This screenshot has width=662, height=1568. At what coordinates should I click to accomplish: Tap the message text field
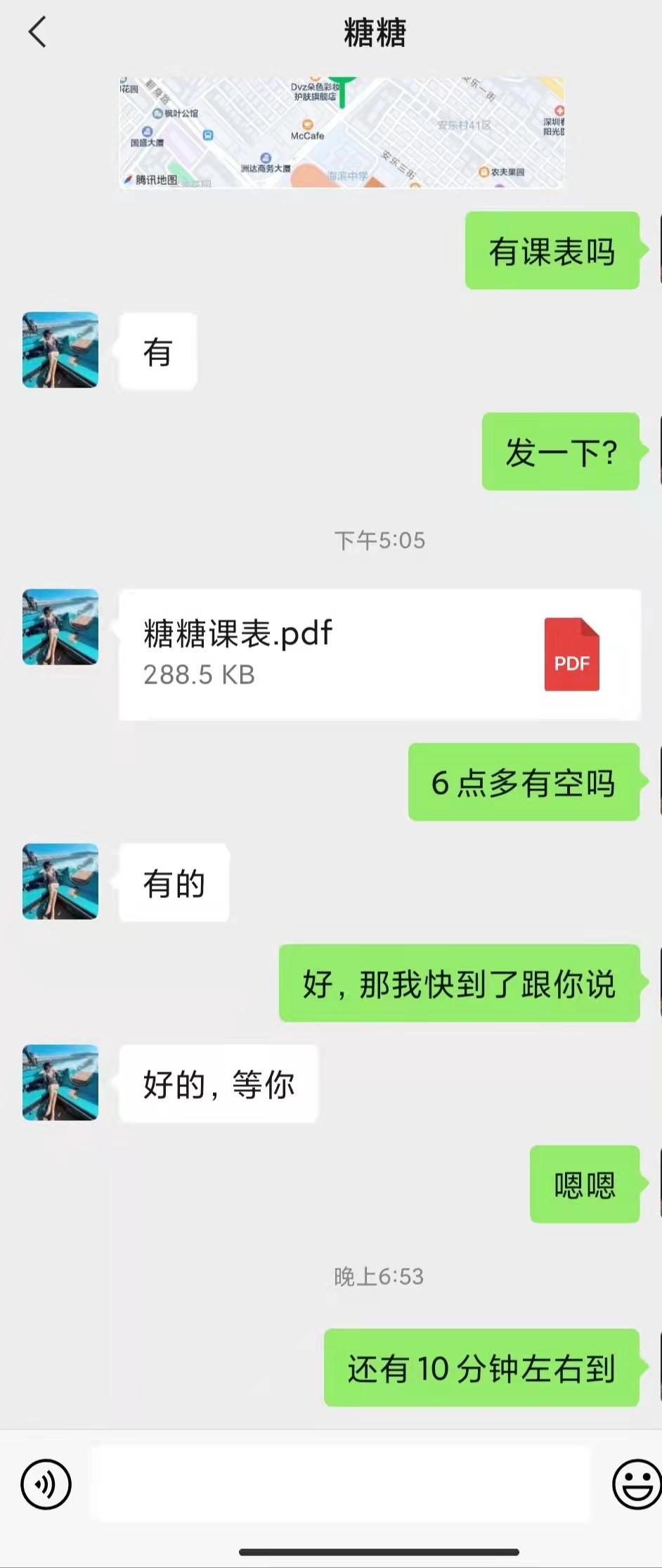[340, 1484]
